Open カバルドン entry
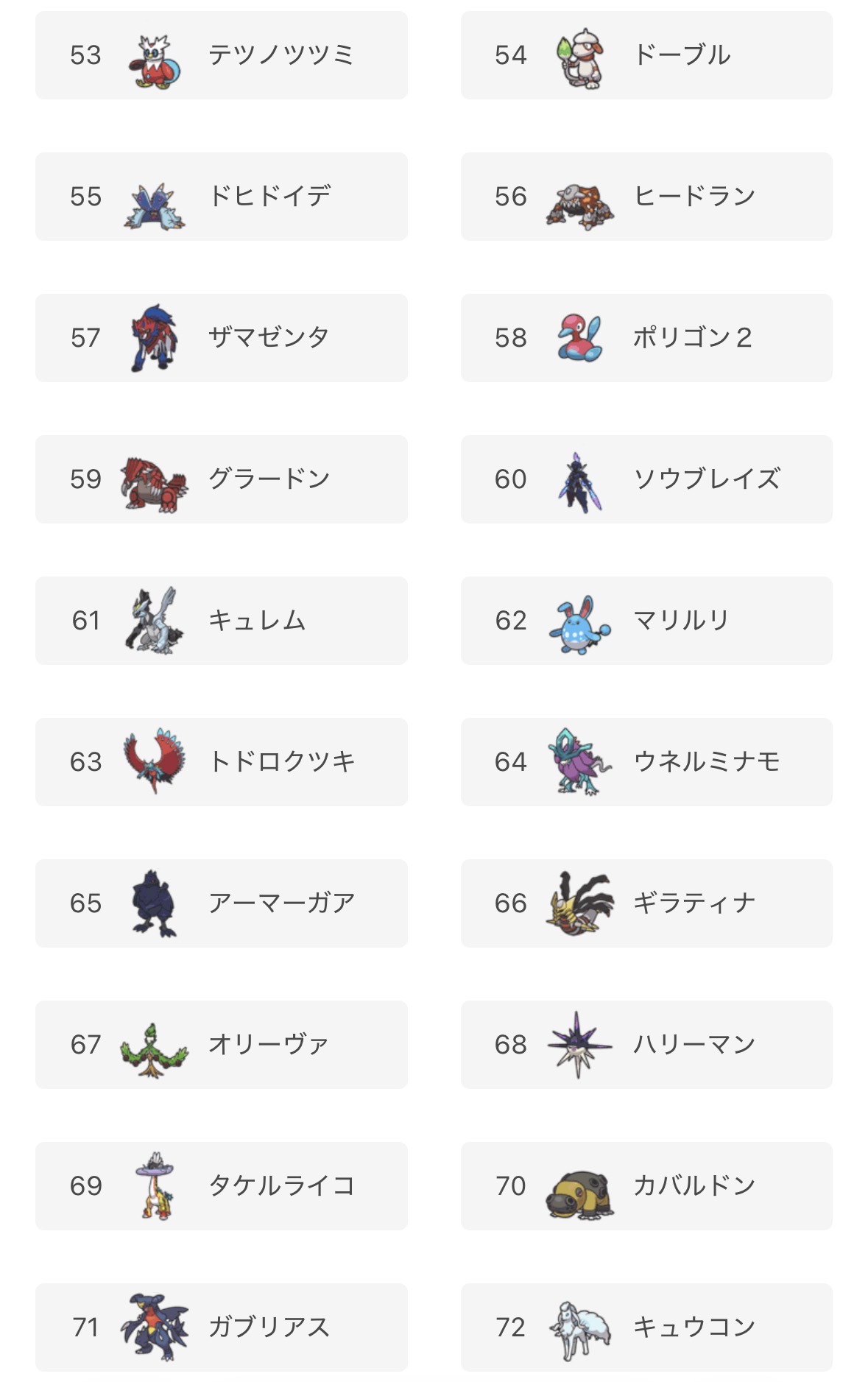Viewport: 868px width, 1382px height. coord(646,1186)
